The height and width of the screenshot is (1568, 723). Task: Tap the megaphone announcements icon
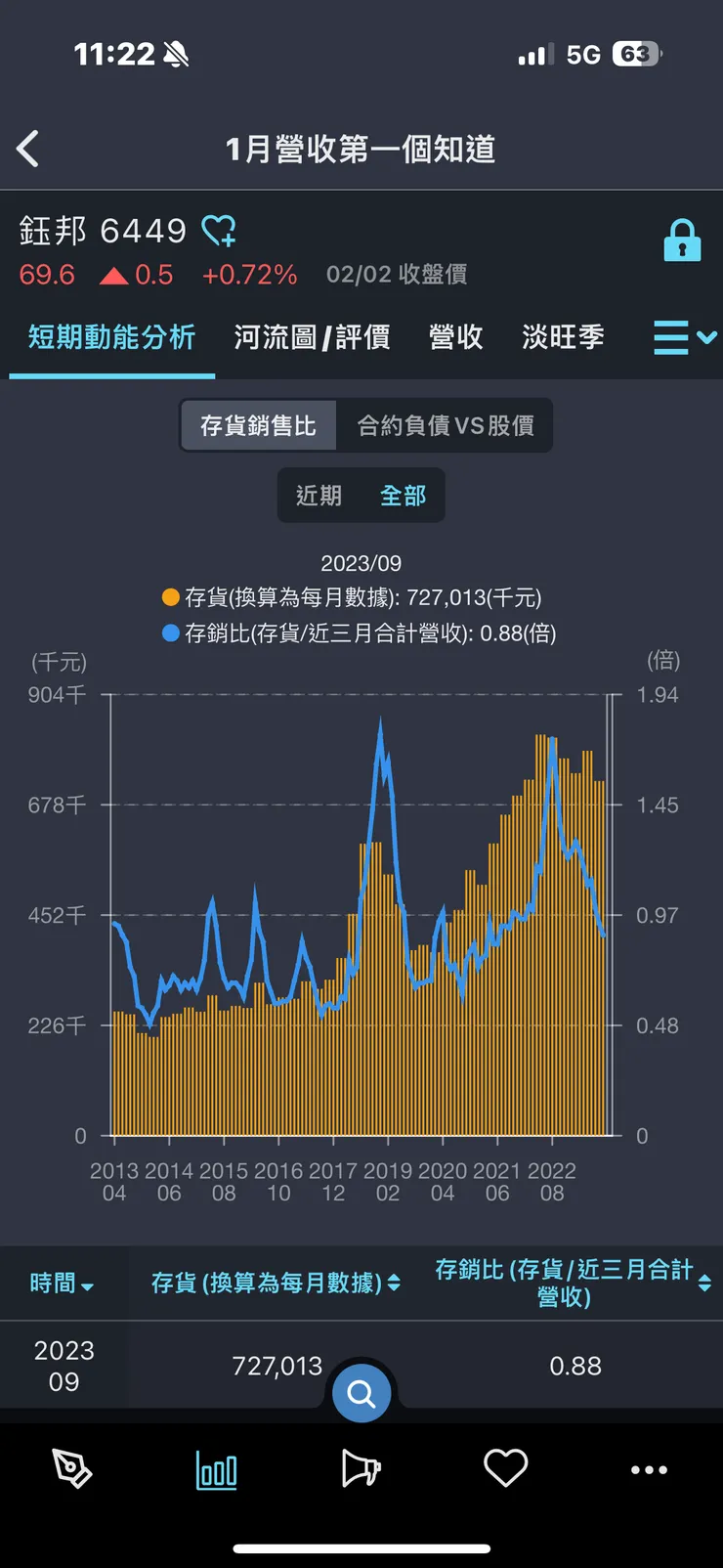tap(361, 1467)
